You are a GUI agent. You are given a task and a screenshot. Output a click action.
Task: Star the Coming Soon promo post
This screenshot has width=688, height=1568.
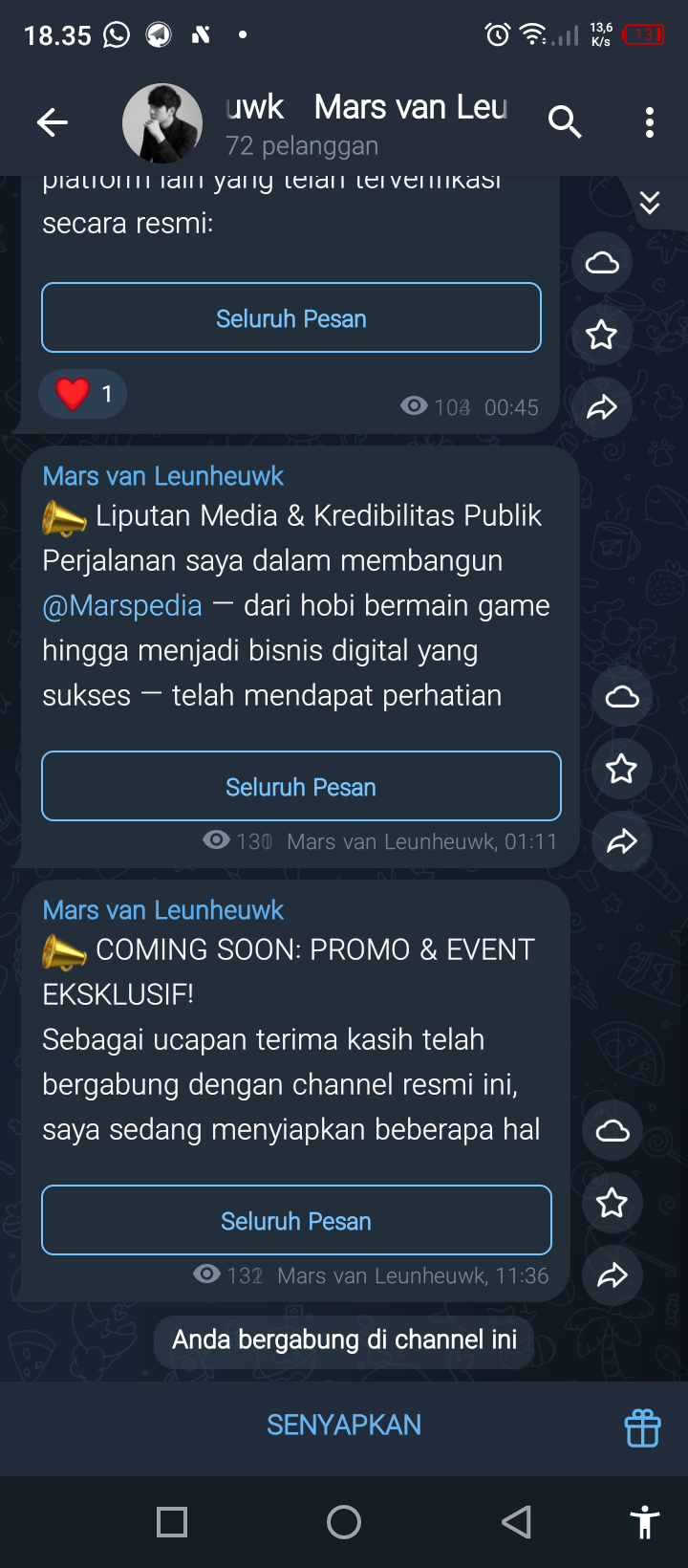[613, 1203]
